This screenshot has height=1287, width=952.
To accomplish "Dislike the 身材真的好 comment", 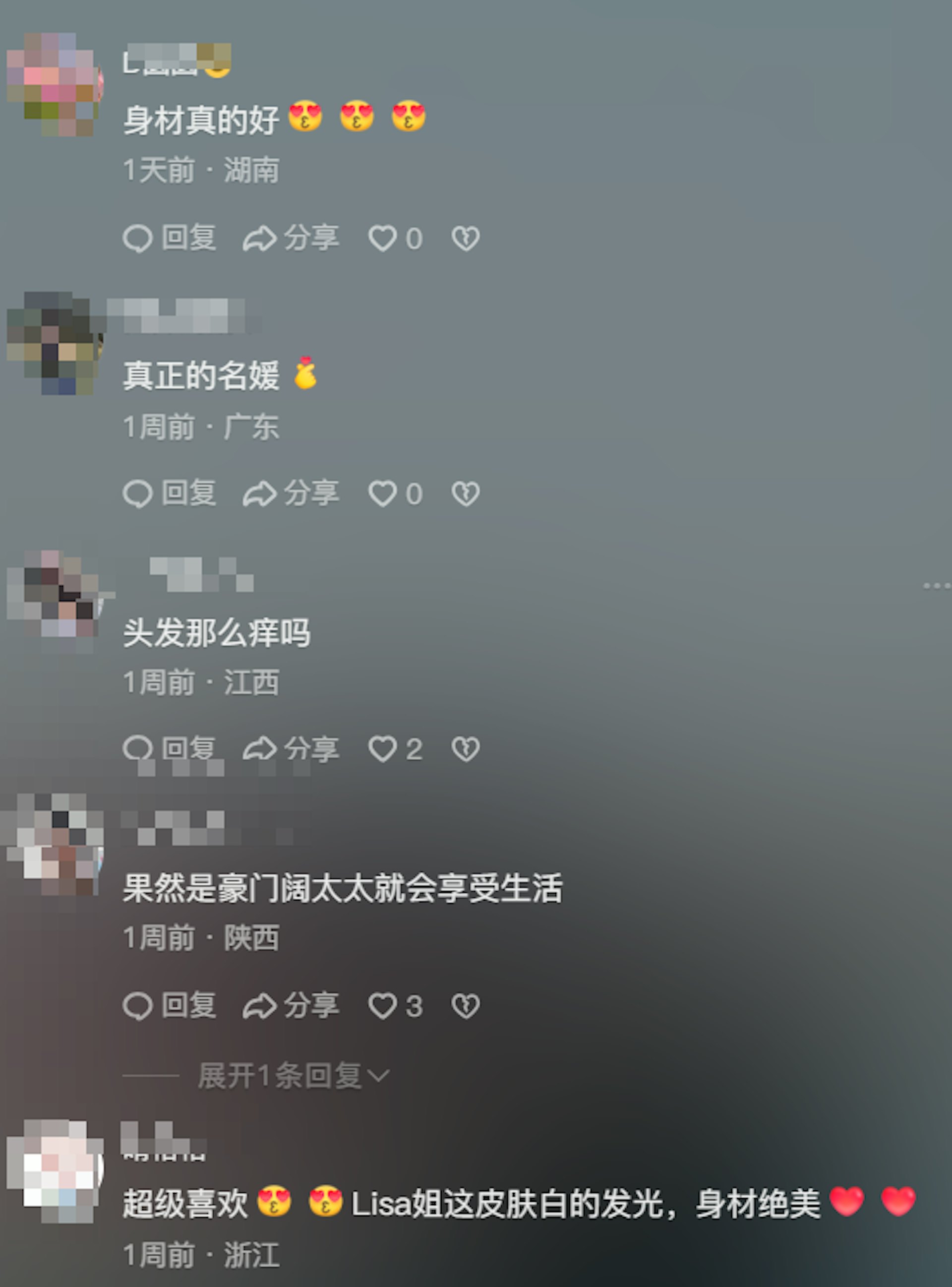I will point(466,238).
